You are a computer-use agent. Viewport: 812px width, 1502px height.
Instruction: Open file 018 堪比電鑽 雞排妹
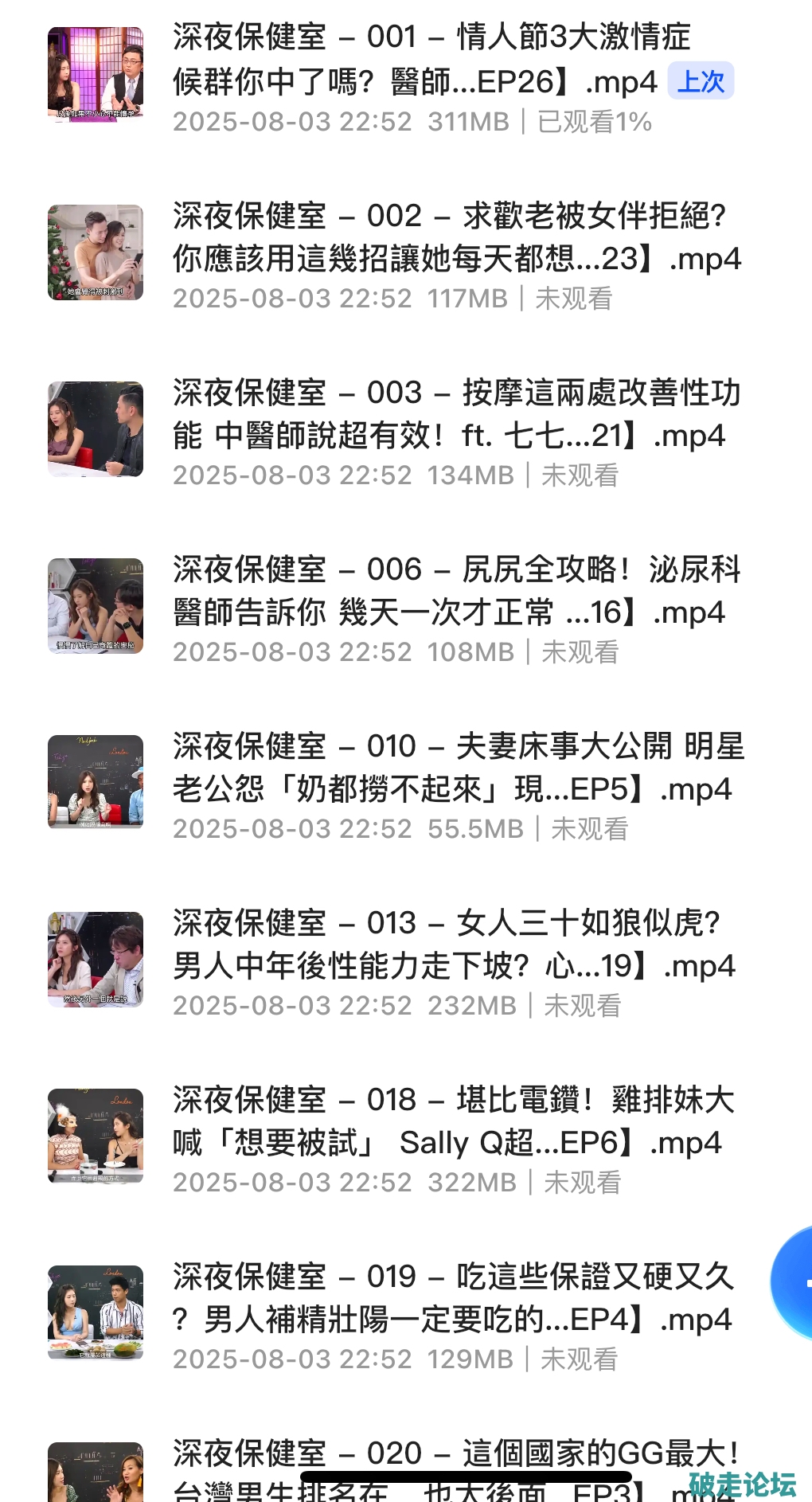454,1121
